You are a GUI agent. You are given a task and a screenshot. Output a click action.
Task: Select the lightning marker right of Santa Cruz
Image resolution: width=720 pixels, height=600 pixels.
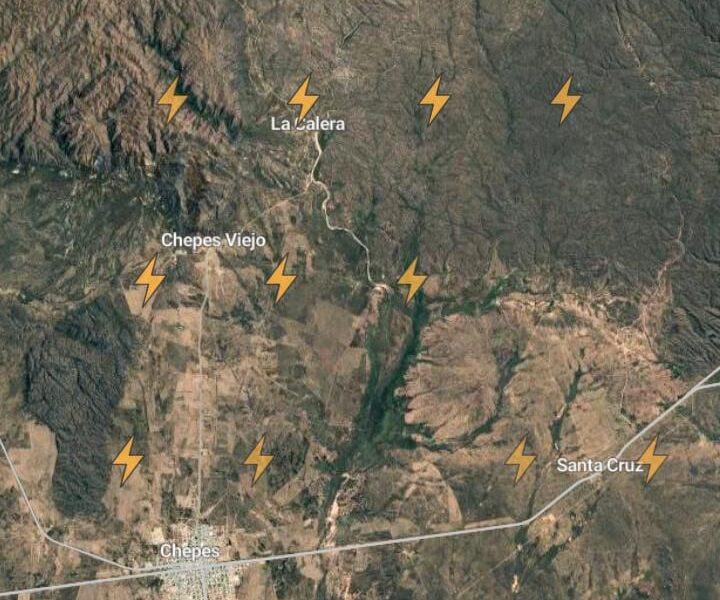click(652, 459)
